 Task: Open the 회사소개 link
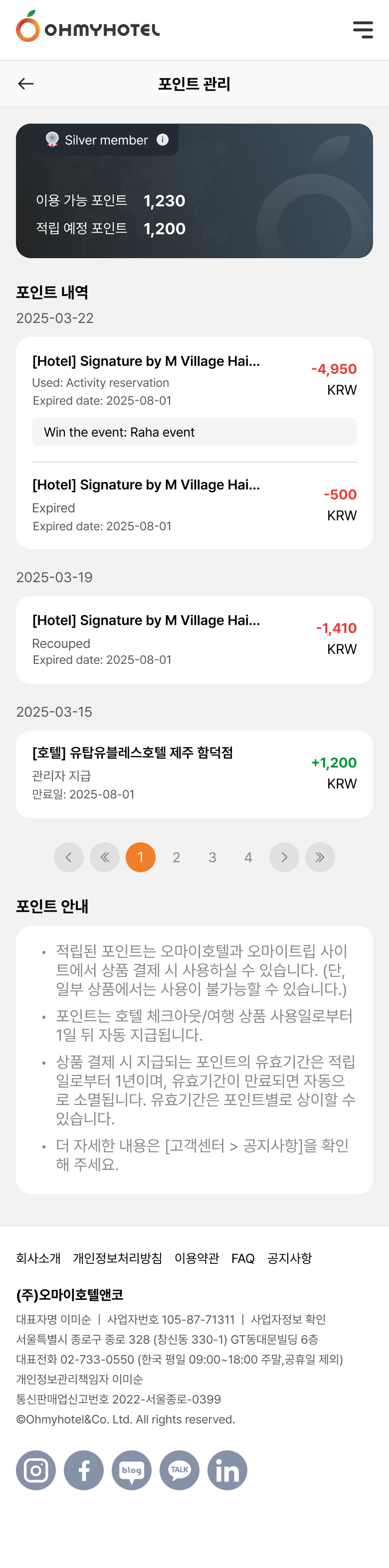[38, 1258]
